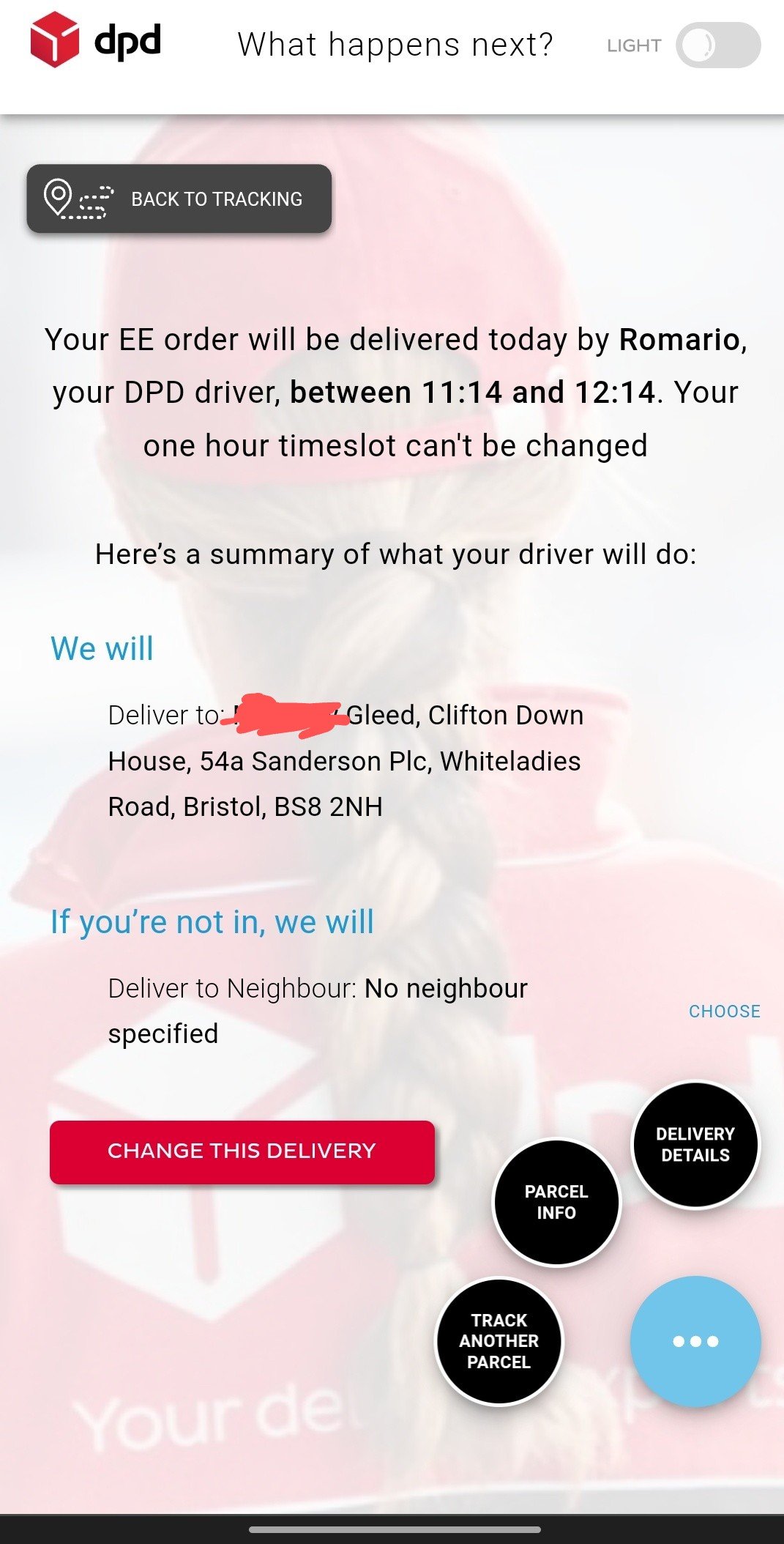Open Delivery Details

695,1144
